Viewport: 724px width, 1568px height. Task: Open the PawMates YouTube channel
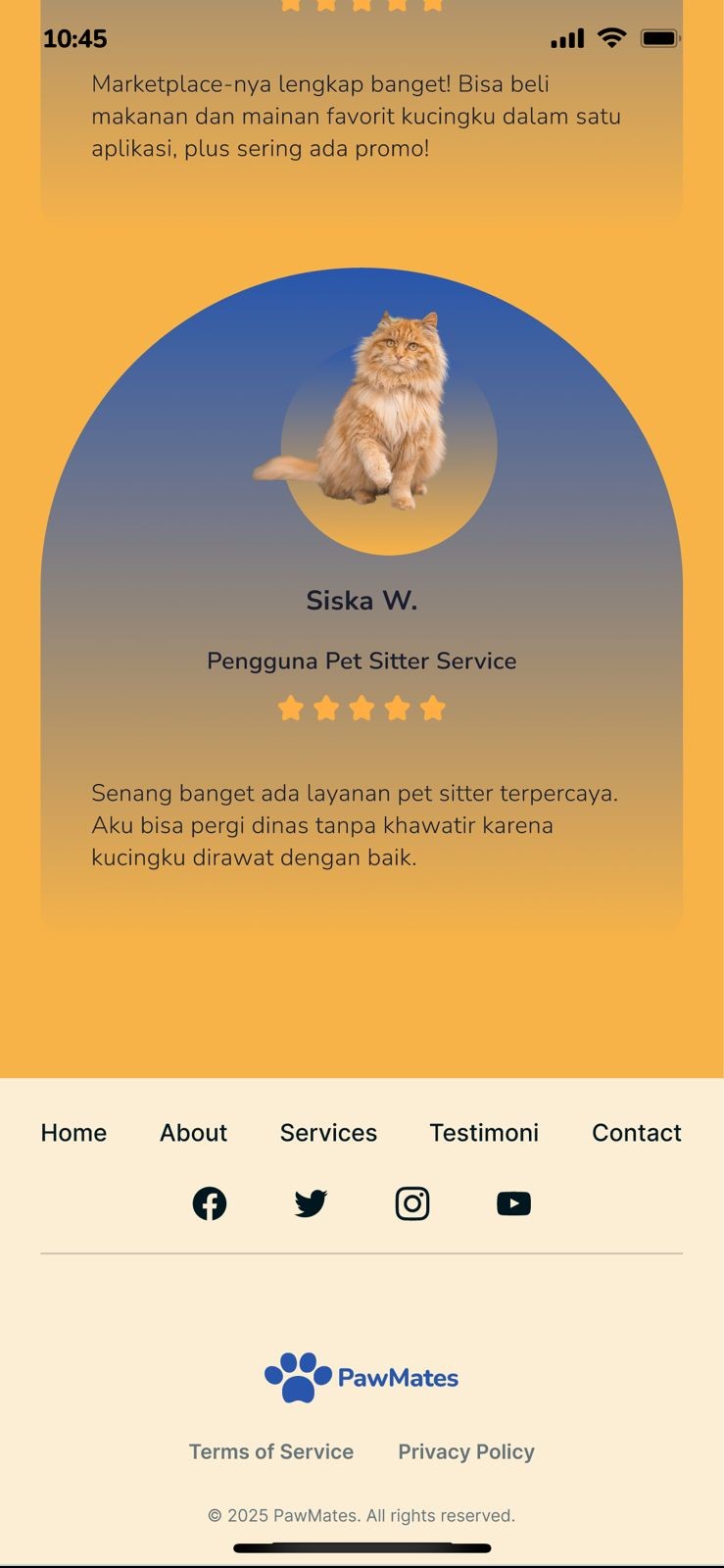point(513,1203)
